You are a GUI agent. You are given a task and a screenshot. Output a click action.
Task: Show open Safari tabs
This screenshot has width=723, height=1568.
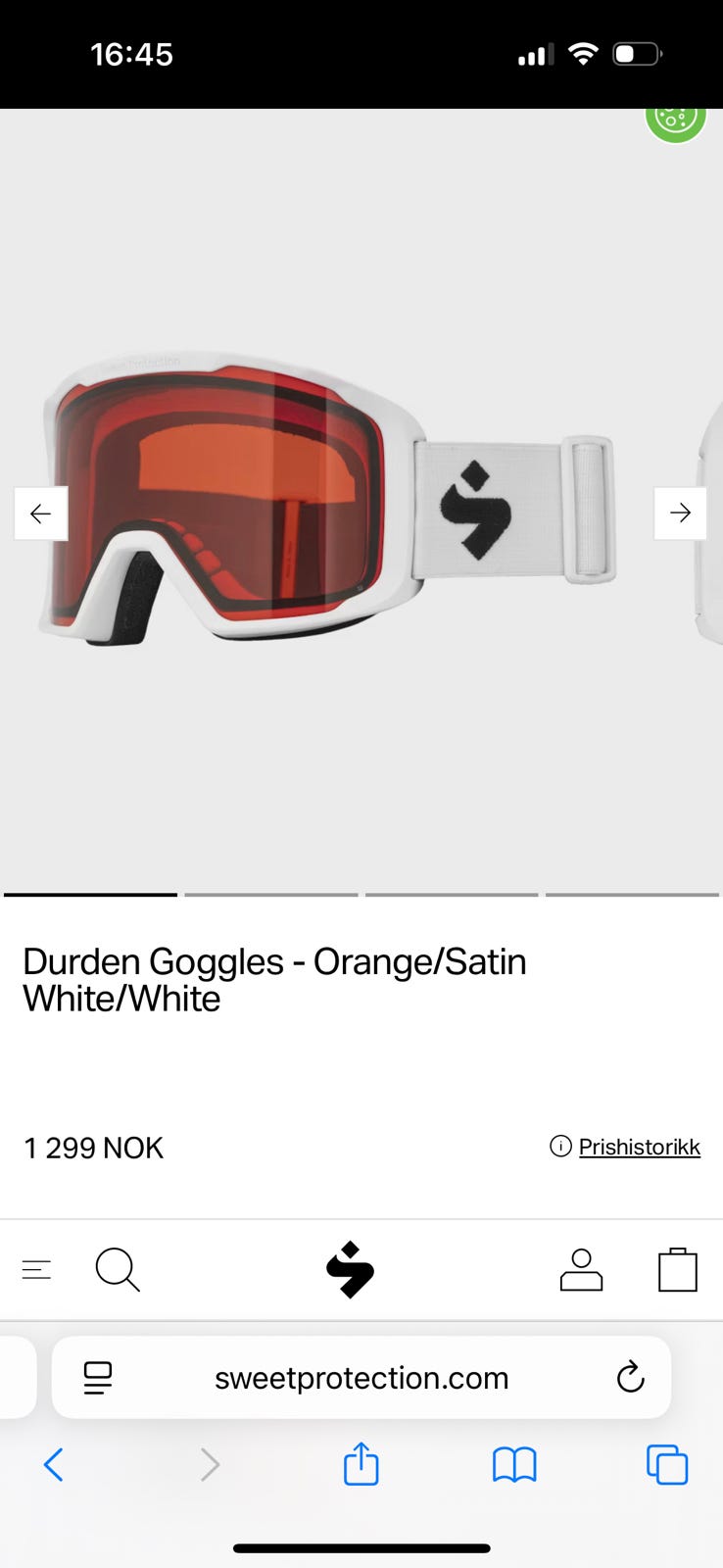667,1465
